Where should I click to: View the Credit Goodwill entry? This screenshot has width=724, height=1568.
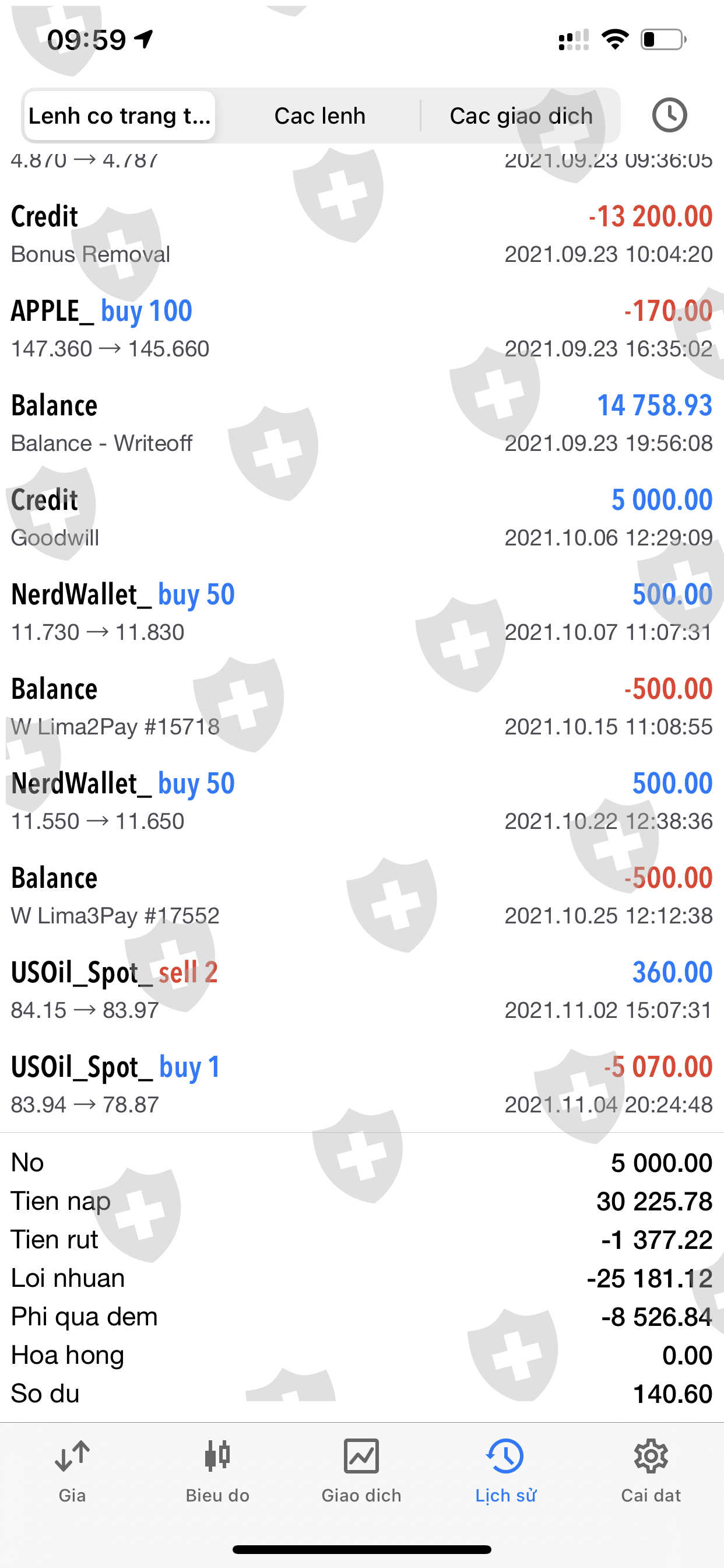(x=361, y=518)
